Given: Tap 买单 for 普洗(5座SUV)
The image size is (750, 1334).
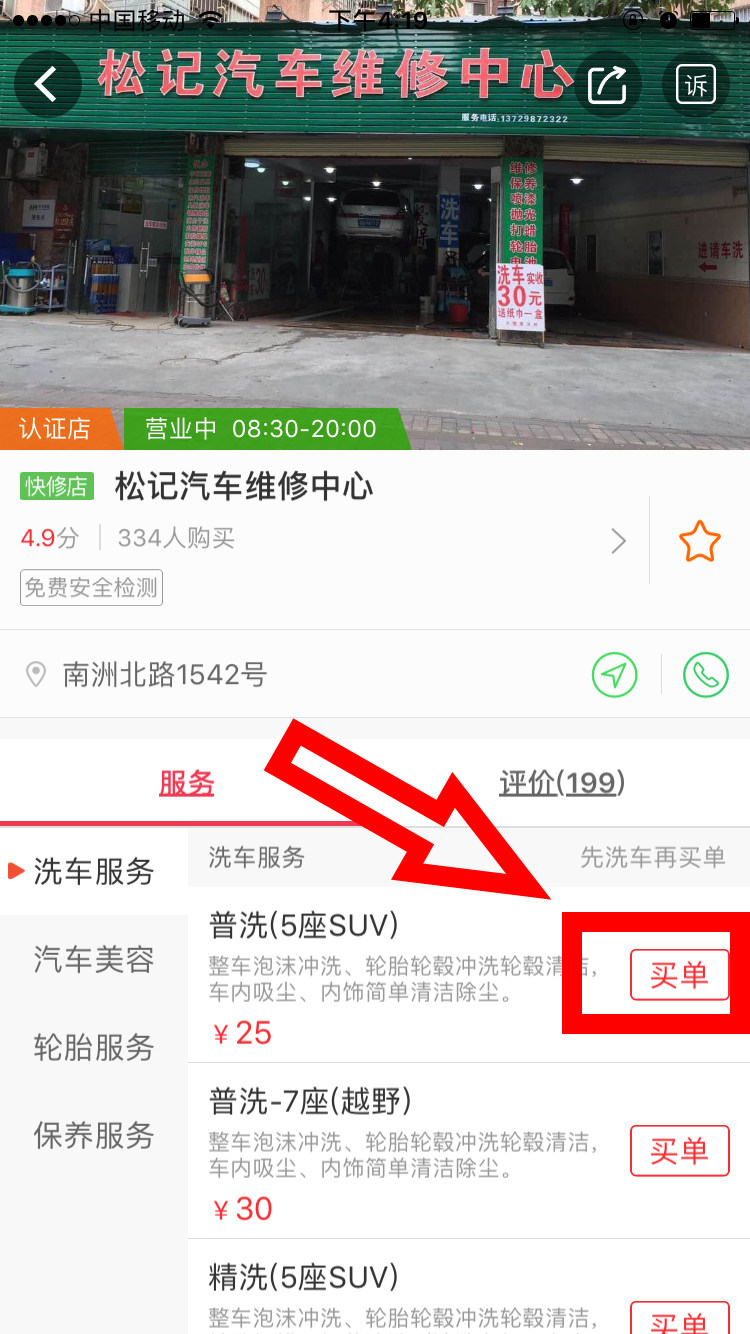Looking at the screenshot, I should [x=679, y=975].
